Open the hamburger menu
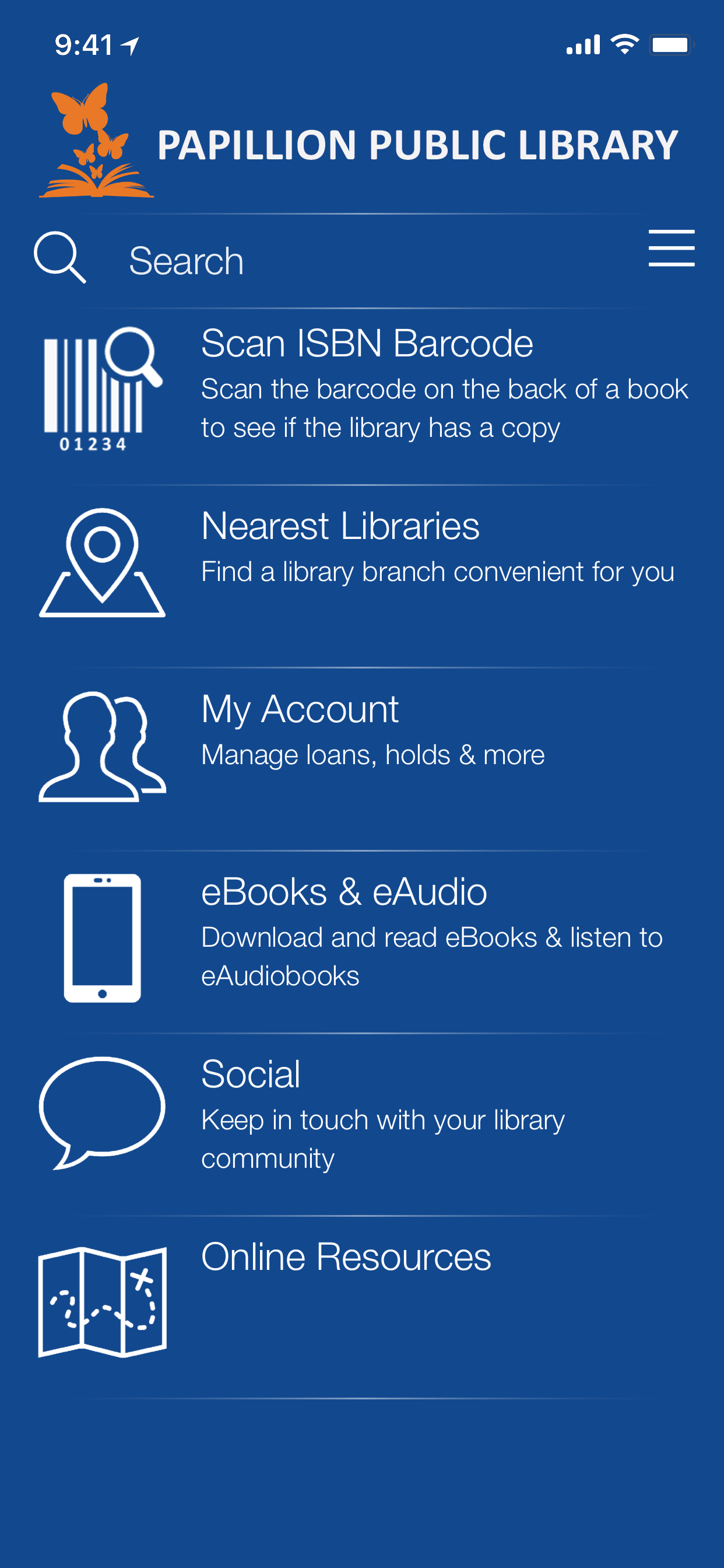724x1568 pixels. [671, 249]
